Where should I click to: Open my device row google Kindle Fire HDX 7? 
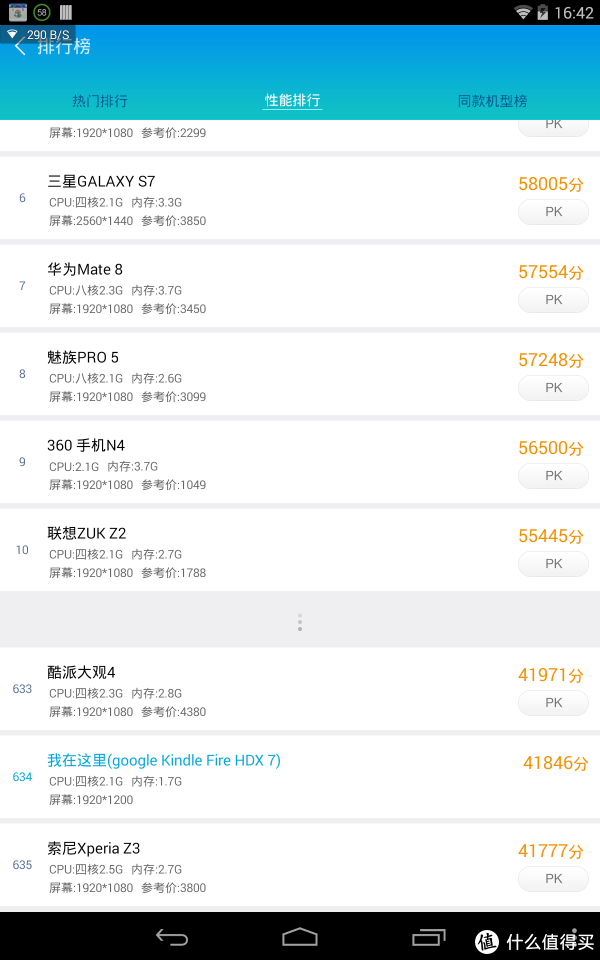pos(300,778)
